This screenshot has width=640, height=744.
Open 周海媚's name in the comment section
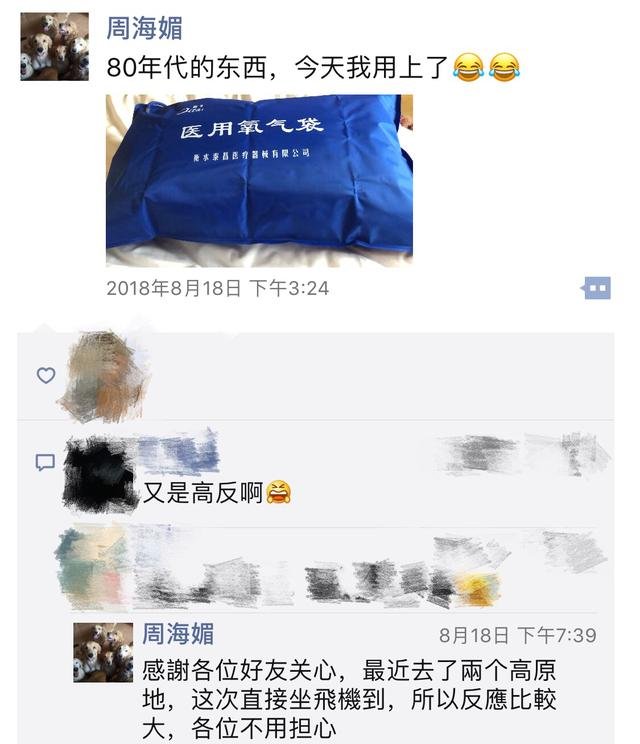point(178,634)
